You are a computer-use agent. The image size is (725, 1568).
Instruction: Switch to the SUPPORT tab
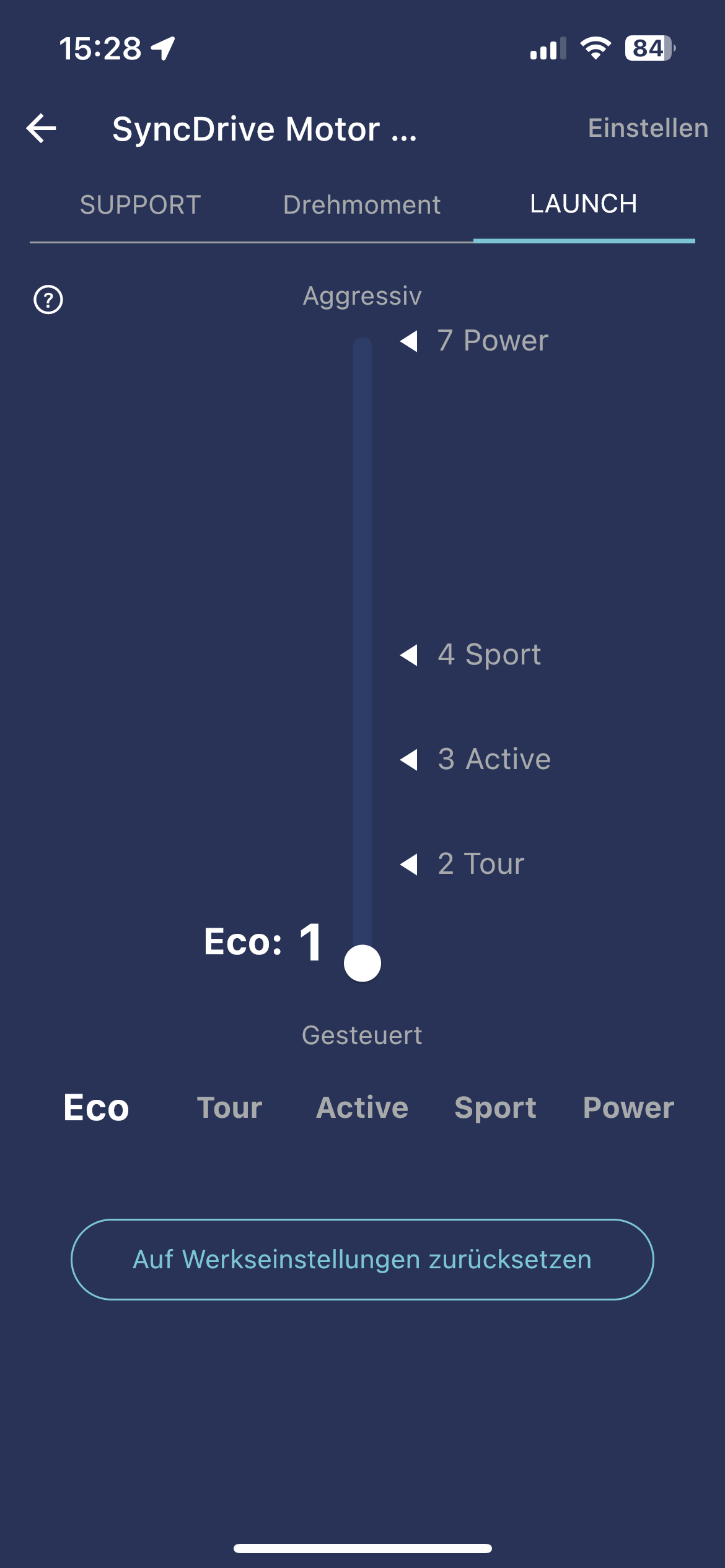pos(140,205)
